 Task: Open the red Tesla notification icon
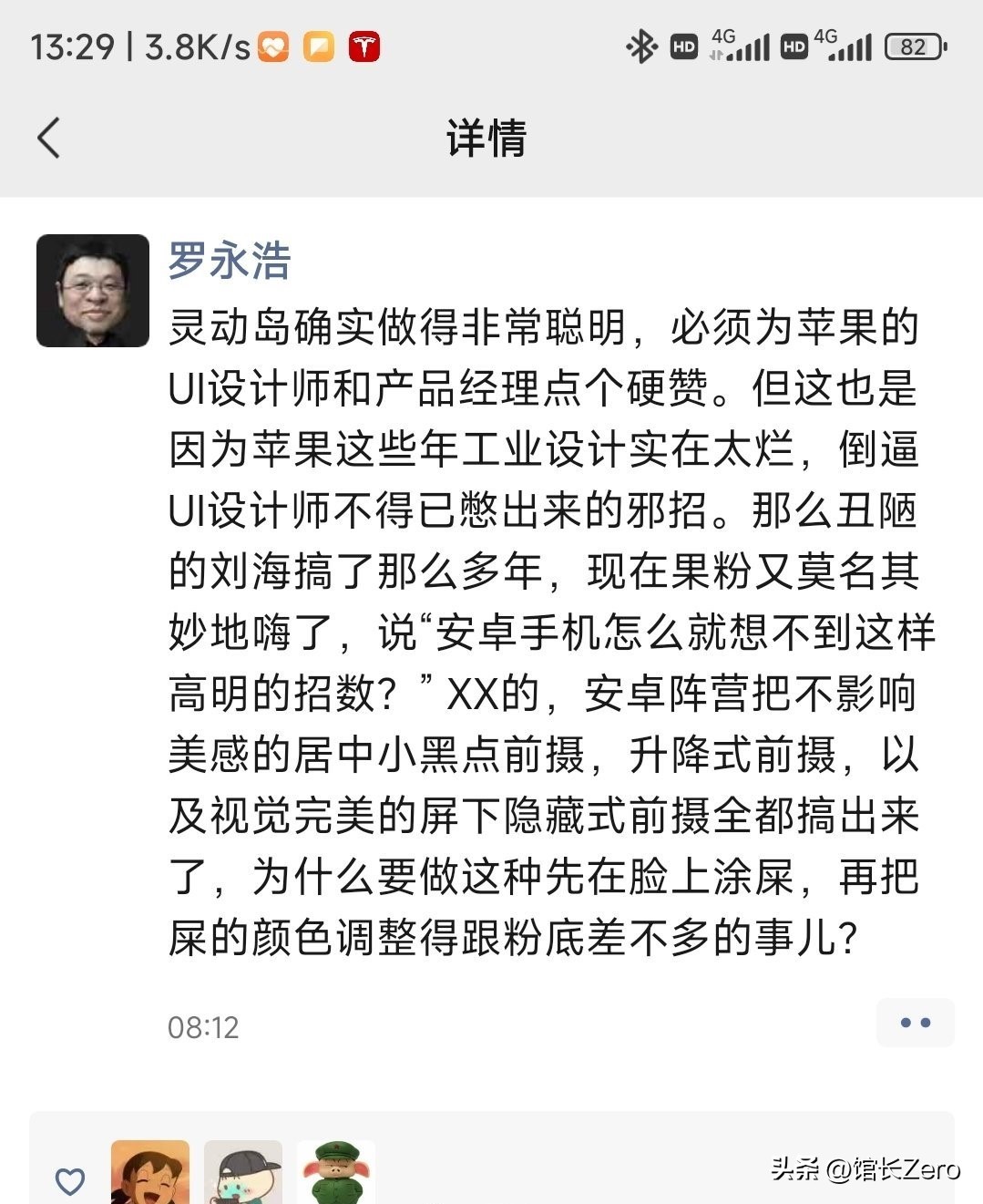click(364, 46)
